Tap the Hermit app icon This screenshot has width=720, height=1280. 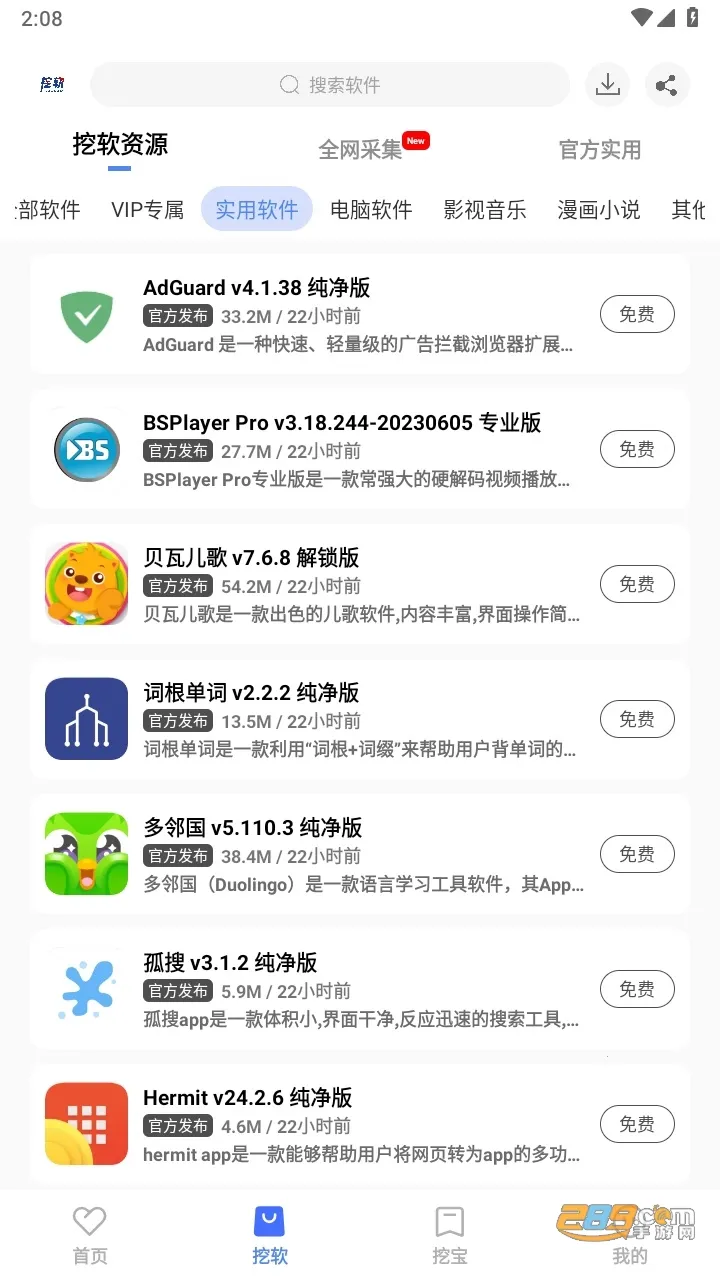(x=86, y=1123)
